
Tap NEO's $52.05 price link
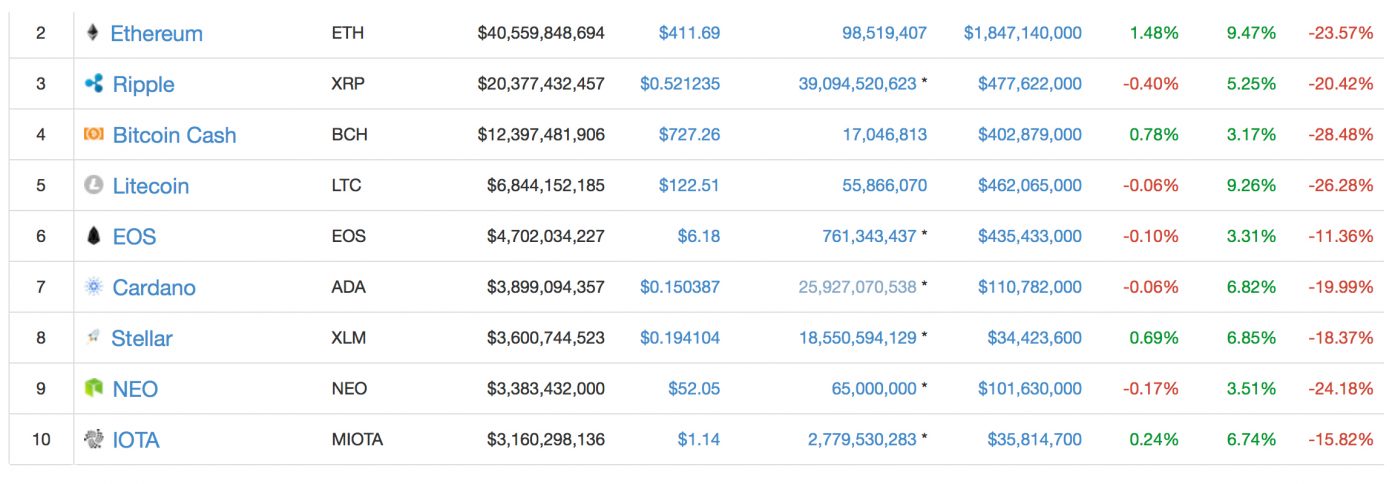tap(693, 389)
